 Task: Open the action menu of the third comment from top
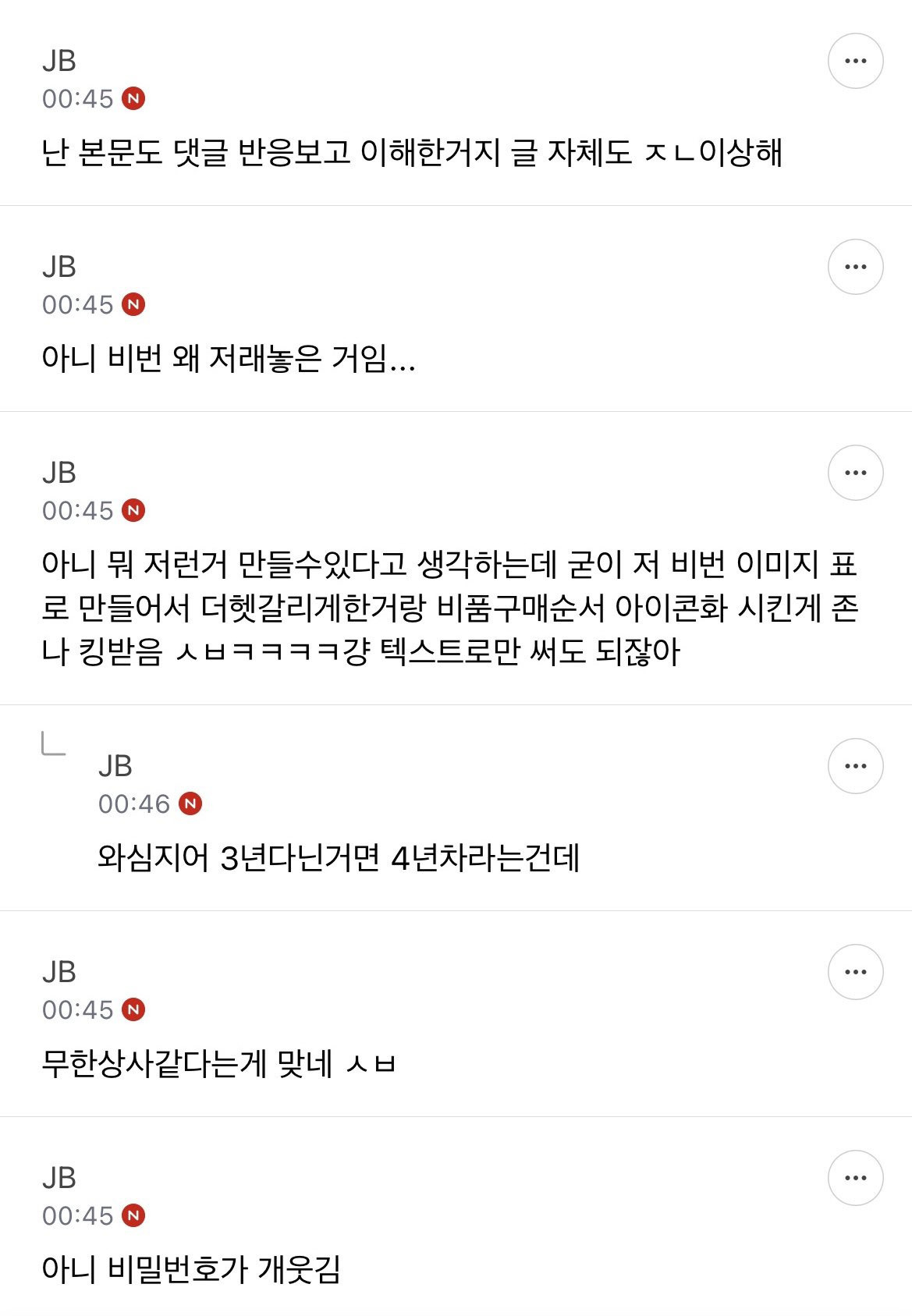855,473
